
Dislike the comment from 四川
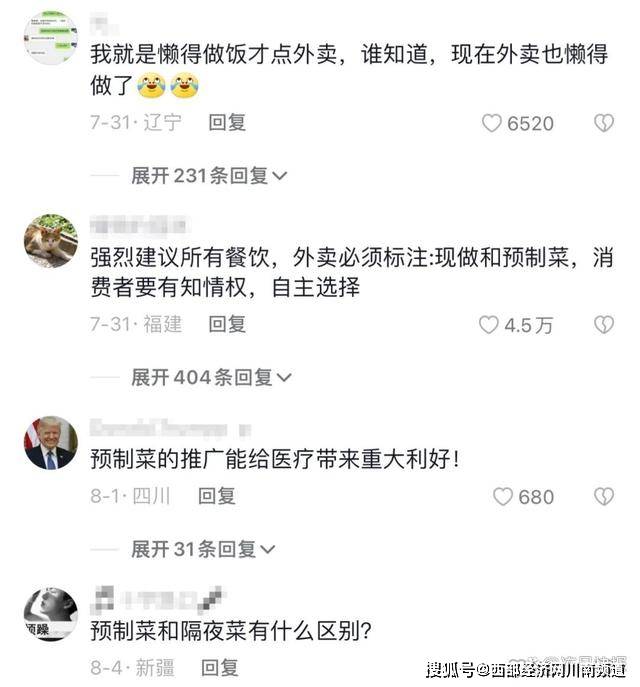click(603, 496)
